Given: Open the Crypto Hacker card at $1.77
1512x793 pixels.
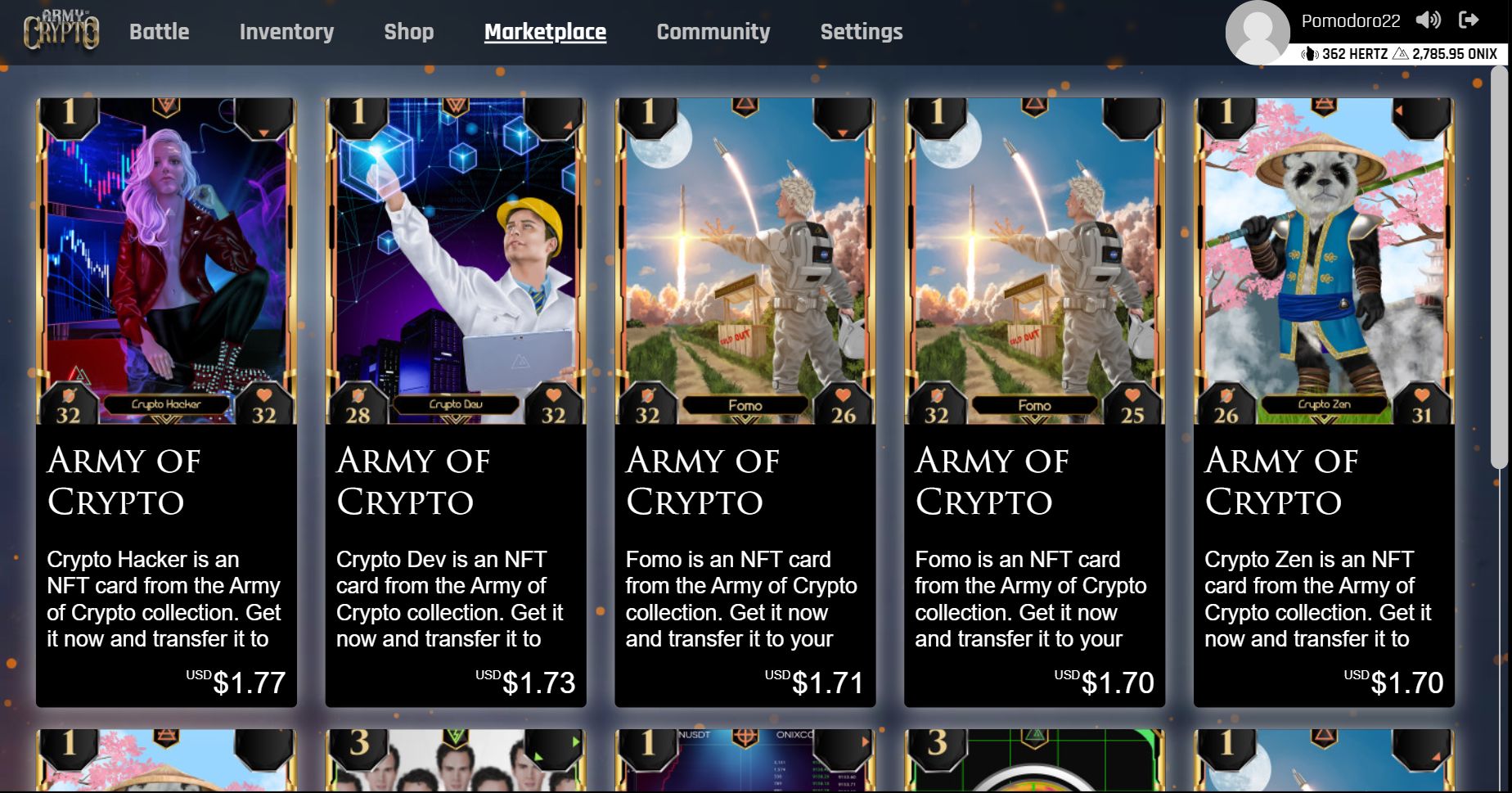Looking at the screenshot, I should (166, 401).
